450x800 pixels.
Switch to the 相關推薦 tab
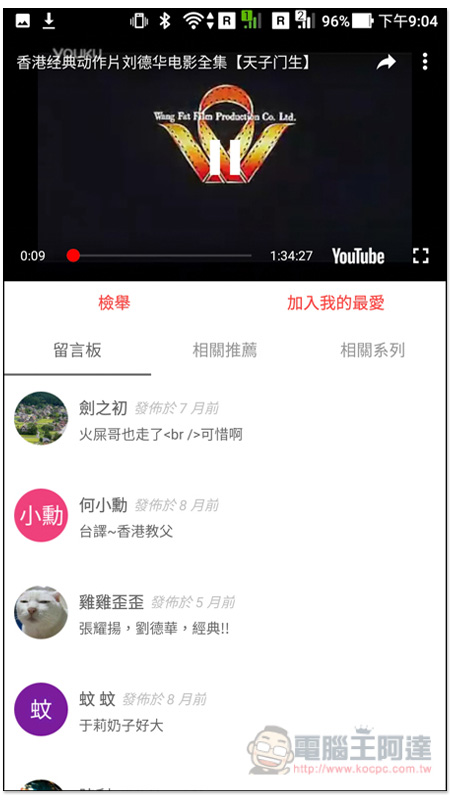[x=224, y=351]
